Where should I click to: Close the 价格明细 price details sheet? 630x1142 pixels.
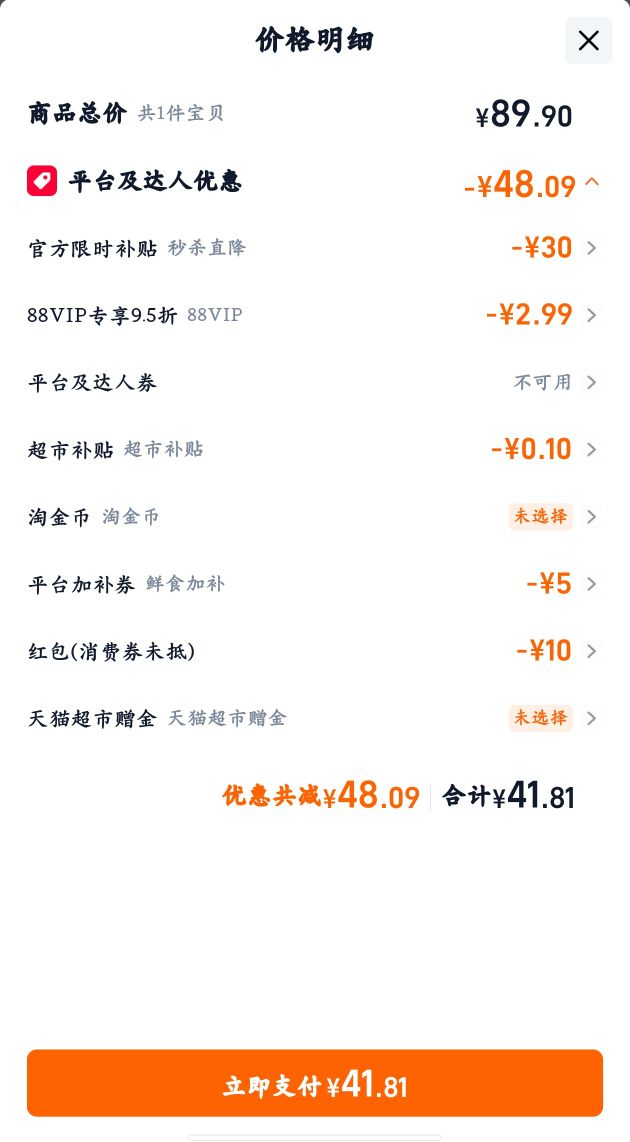point(588,41)
